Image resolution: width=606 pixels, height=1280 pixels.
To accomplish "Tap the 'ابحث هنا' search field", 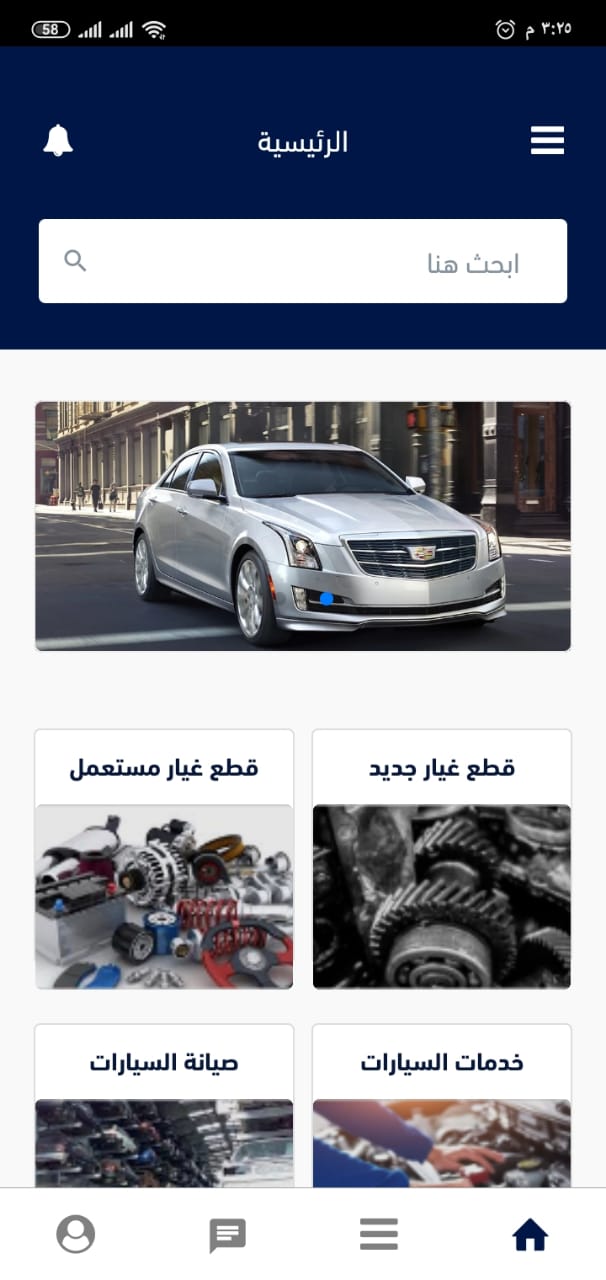I will pyautogui.click(x=303, y=261).
